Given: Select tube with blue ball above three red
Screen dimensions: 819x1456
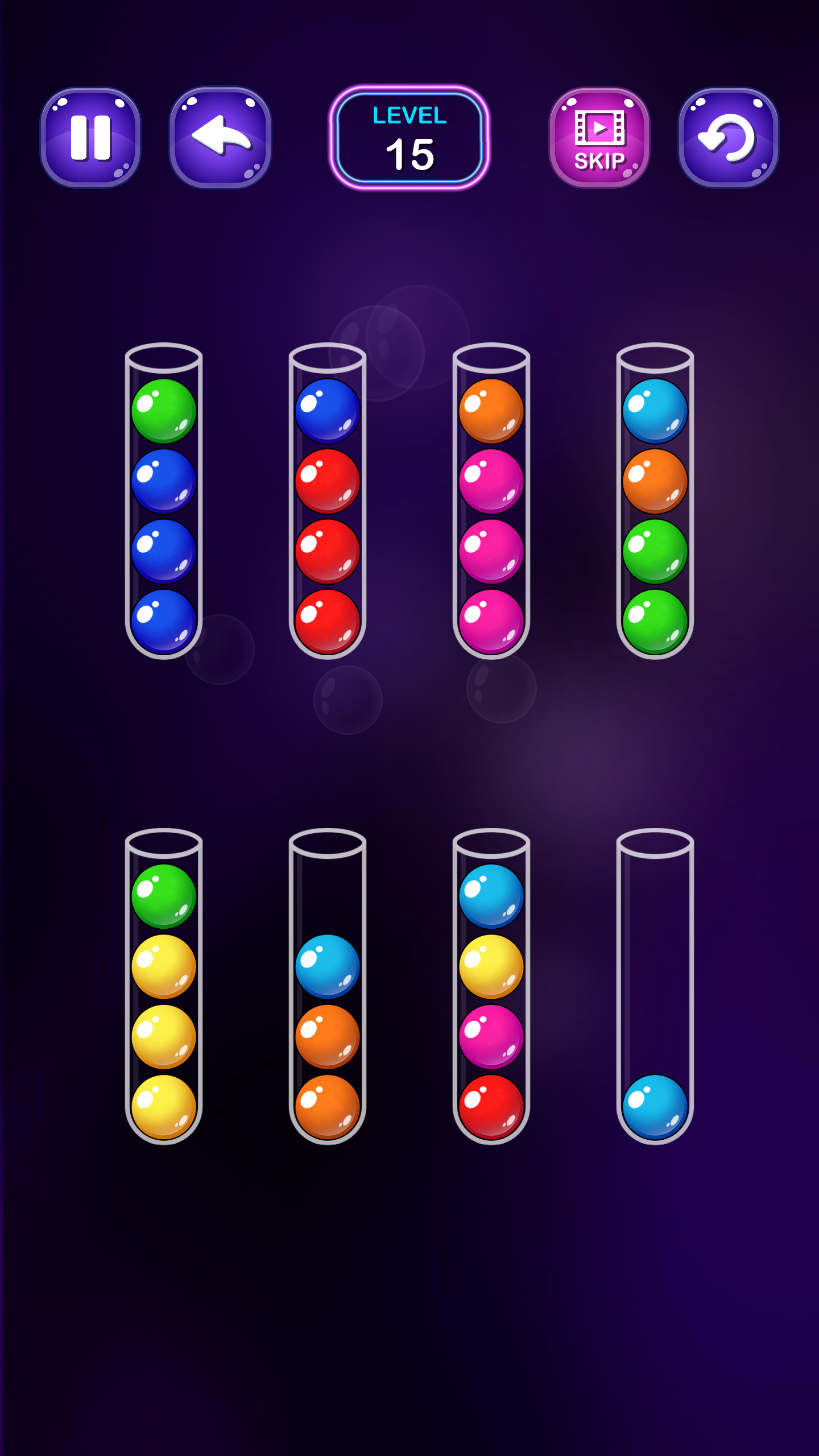Looking at the screenshot, I should click(328, 500).
